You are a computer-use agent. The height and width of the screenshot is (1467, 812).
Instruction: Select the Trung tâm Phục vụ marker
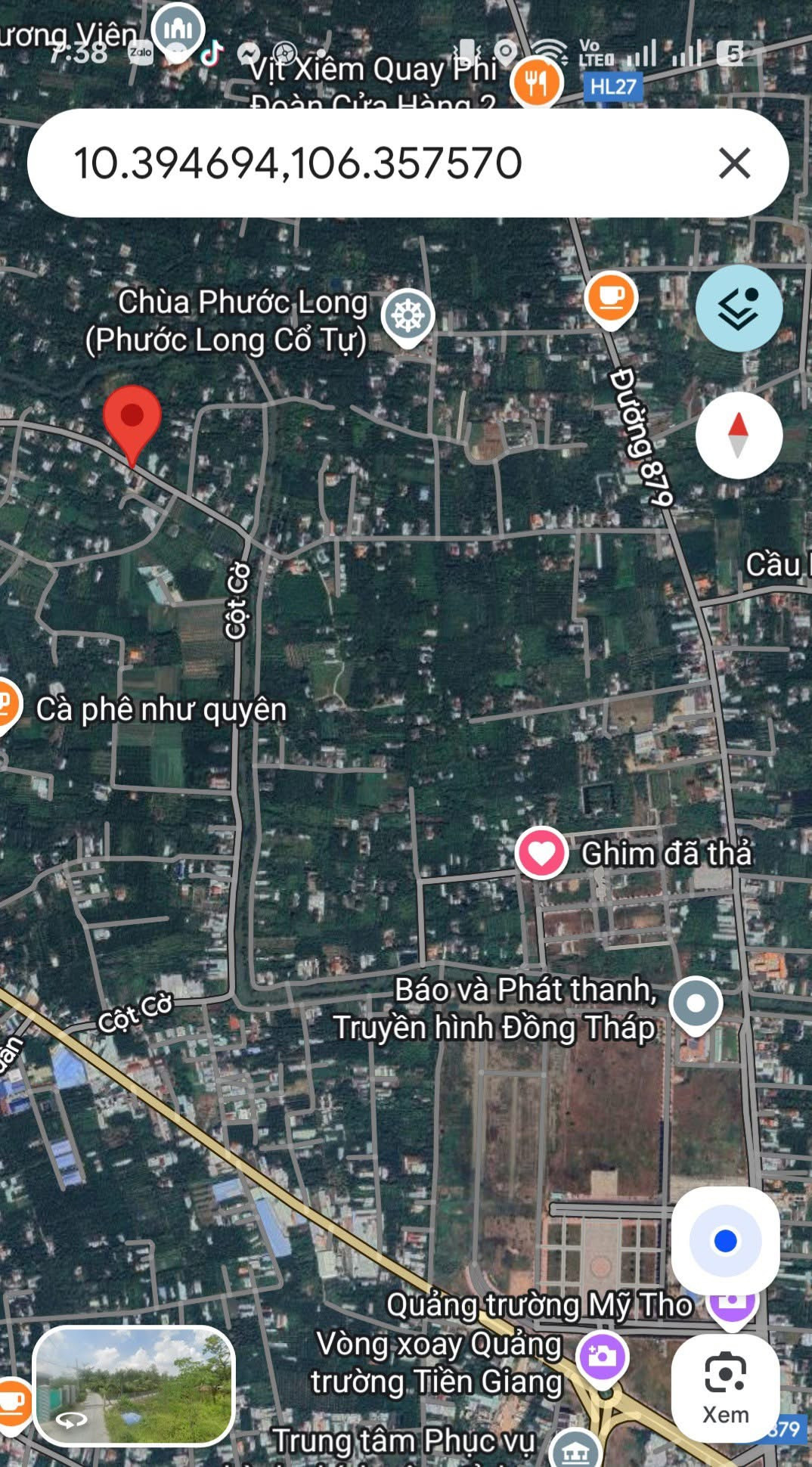[576, 1449]
